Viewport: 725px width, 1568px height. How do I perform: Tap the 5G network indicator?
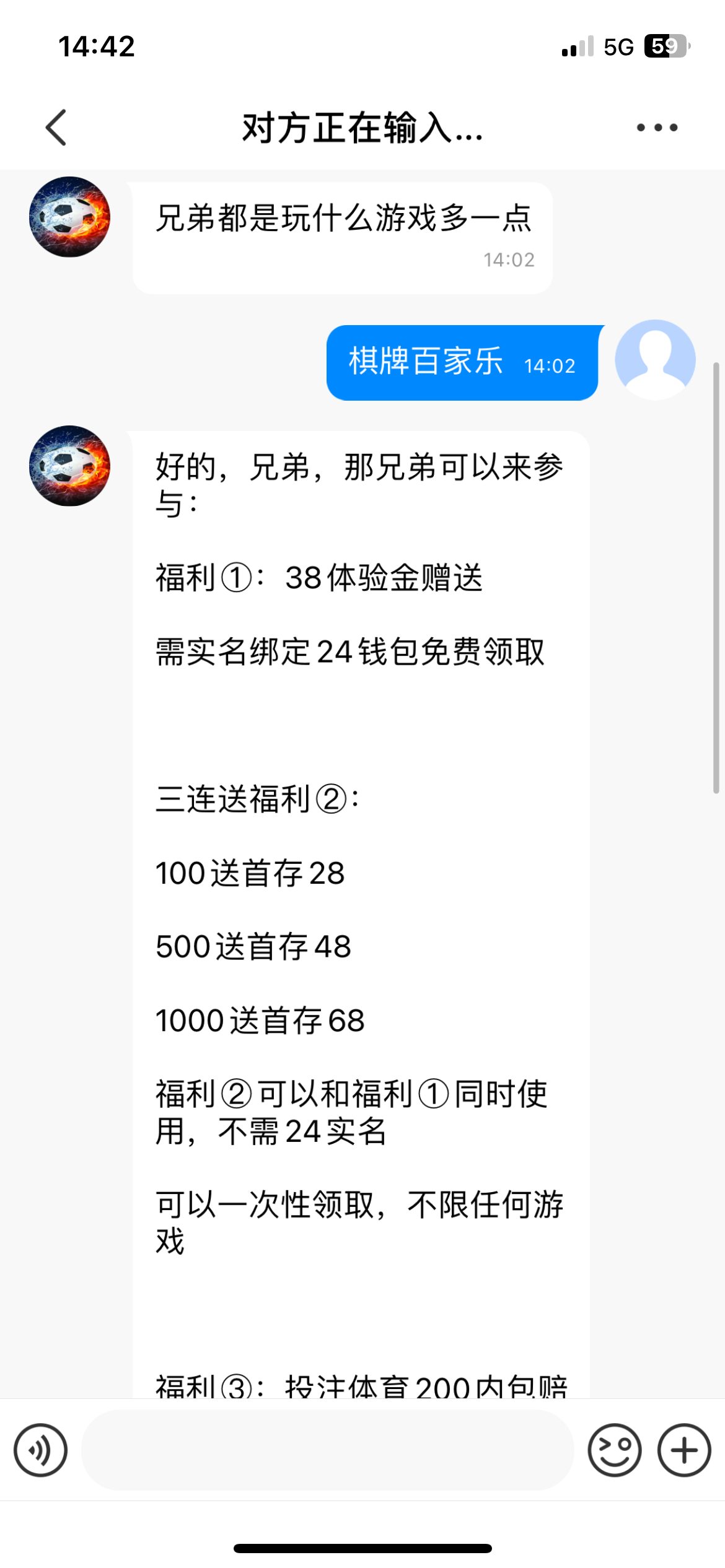[618, 45]
